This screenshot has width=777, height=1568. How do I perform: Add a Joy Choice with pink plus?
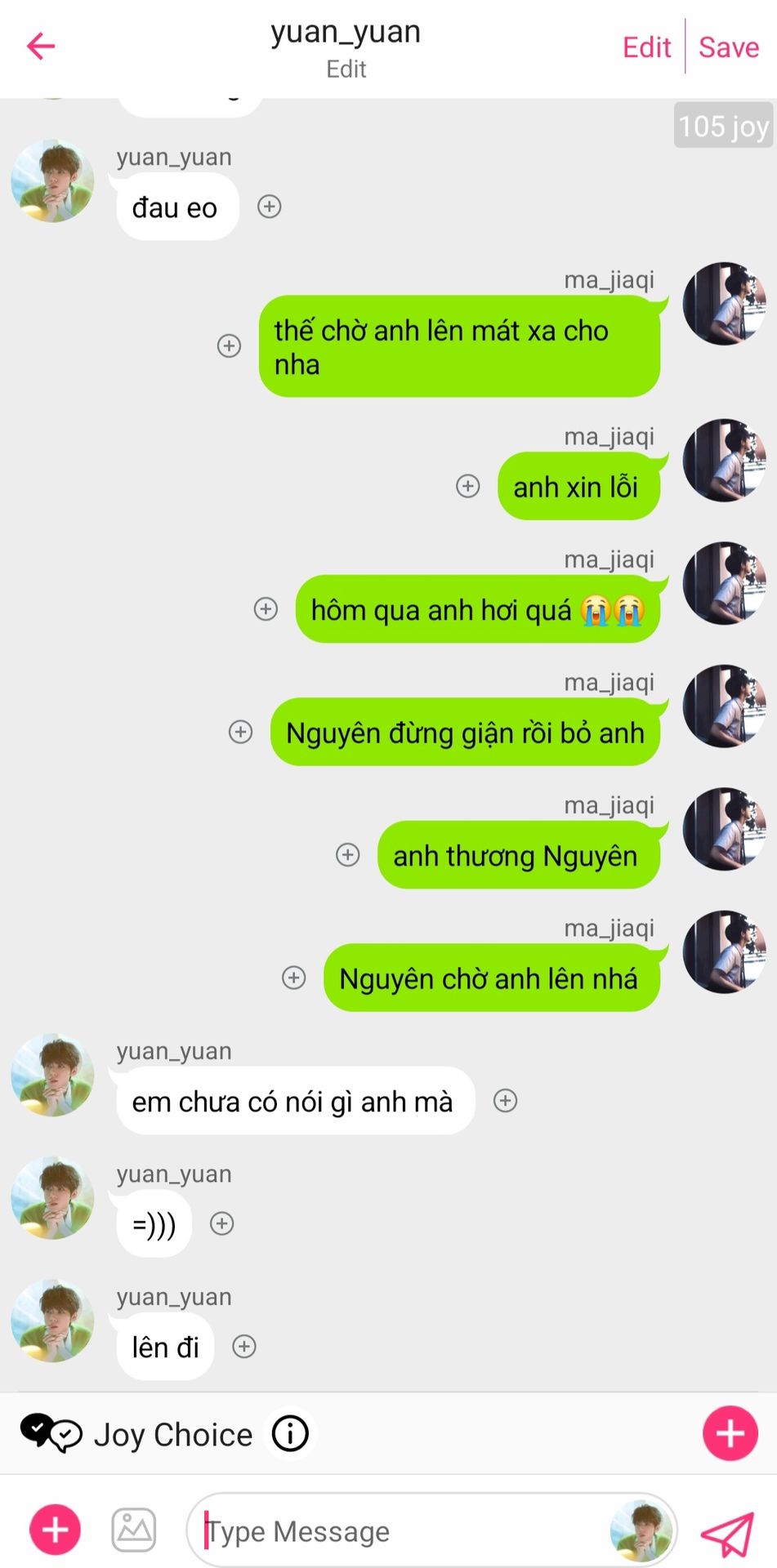(730, 1433)
